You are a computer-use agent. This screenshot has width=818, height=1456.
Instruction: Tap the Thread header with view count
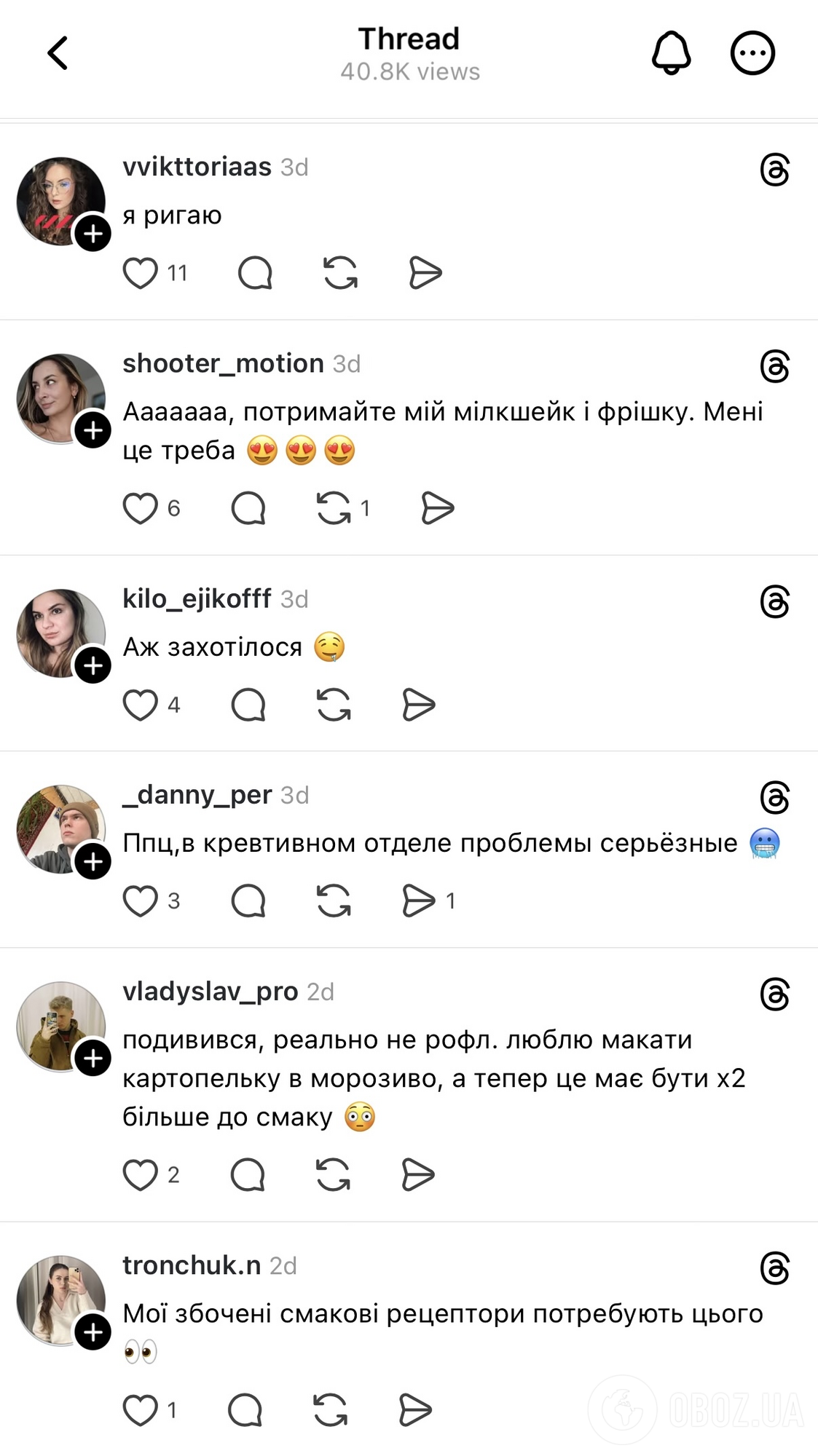(409, 51)
